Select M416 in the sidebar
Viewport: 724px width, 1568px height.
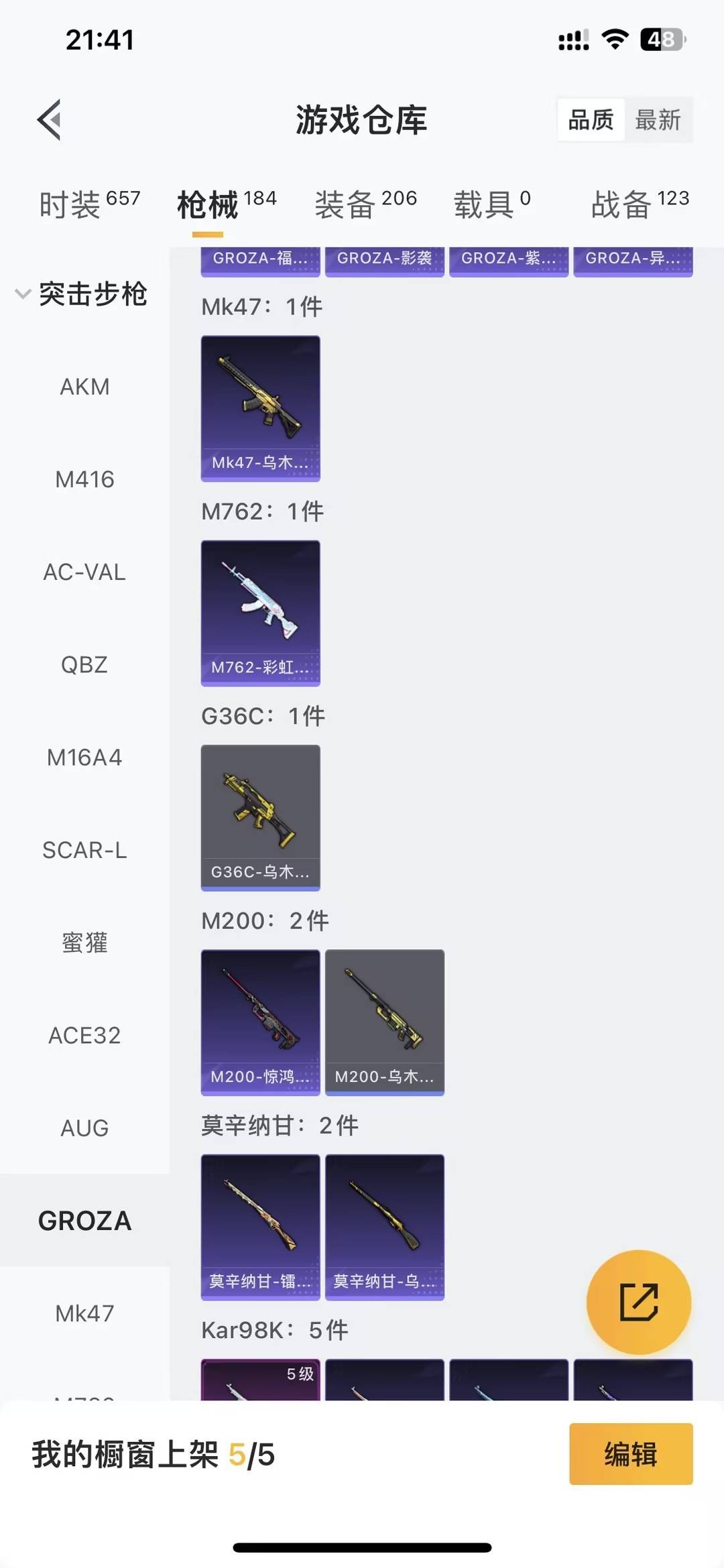click(x=84, y=479)
